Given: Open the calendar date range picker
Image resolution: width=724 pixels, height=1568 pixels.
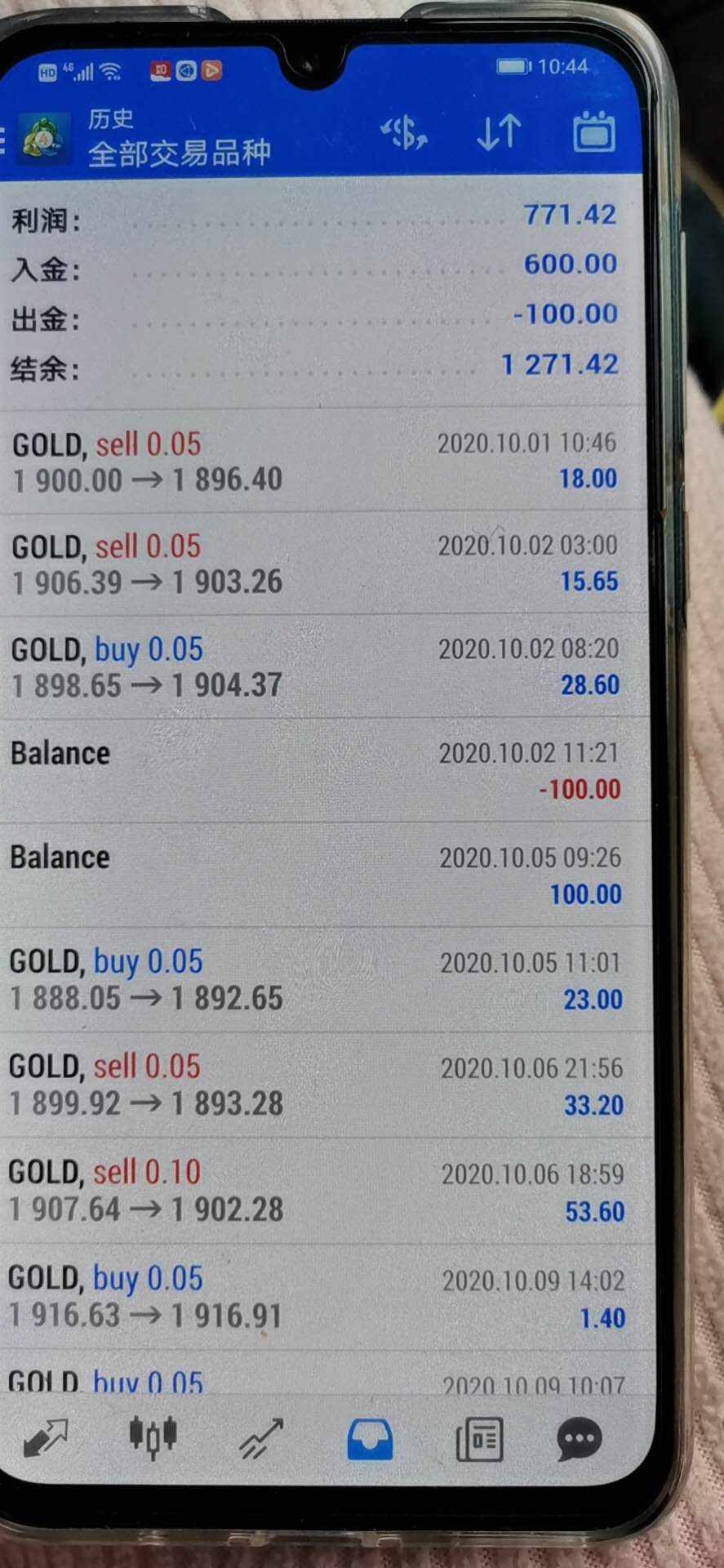Looking at the screenshot, I should tap(593, 132).
